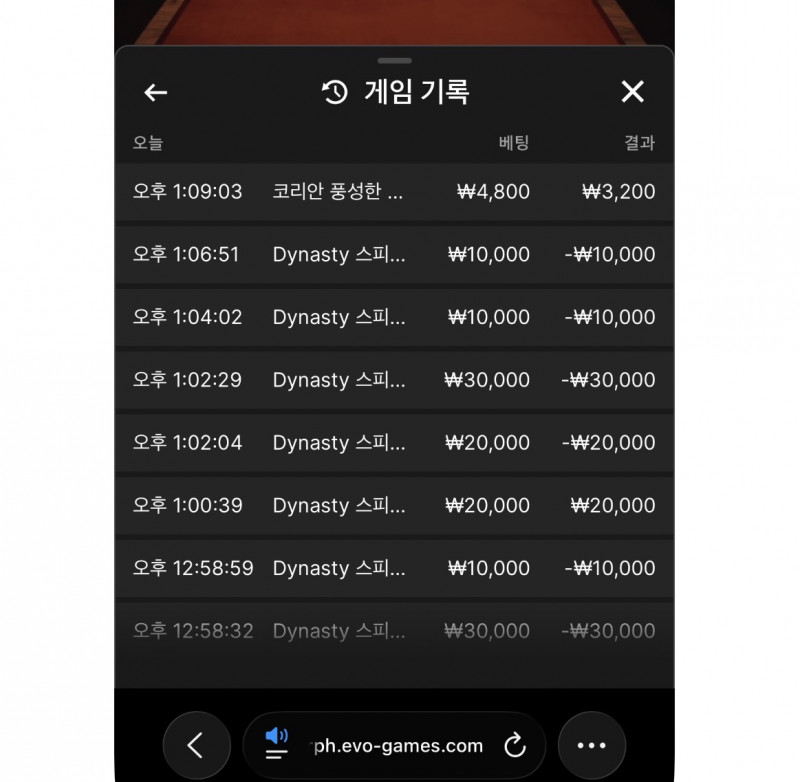Tap the ph.evo-games.com address bar
Image resolution: width=800 pixels, height=782 pixels.
(x=398, y=746)
